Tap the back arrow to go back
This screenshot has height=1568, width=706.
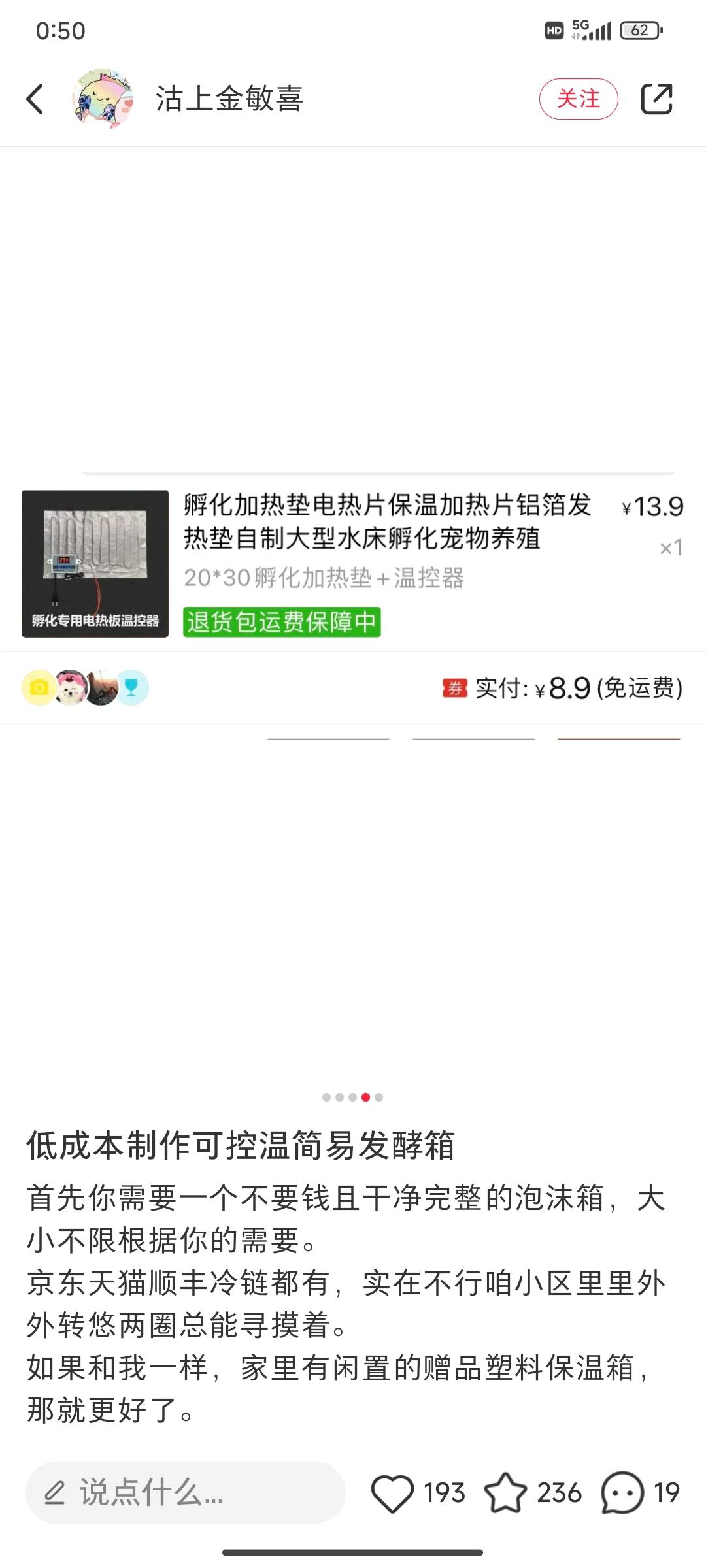[34, 98]
